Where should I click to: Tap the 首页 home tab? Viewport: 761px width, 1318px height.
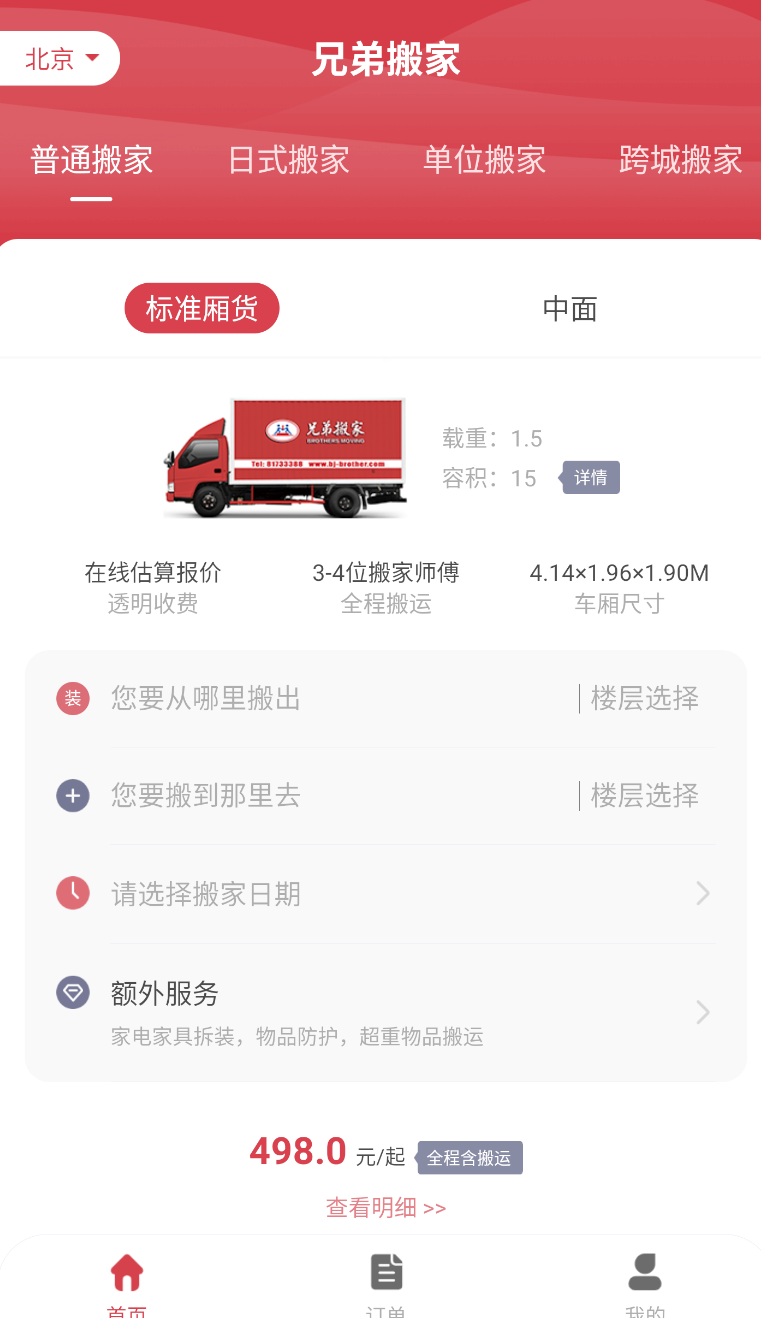[127, 1285]
